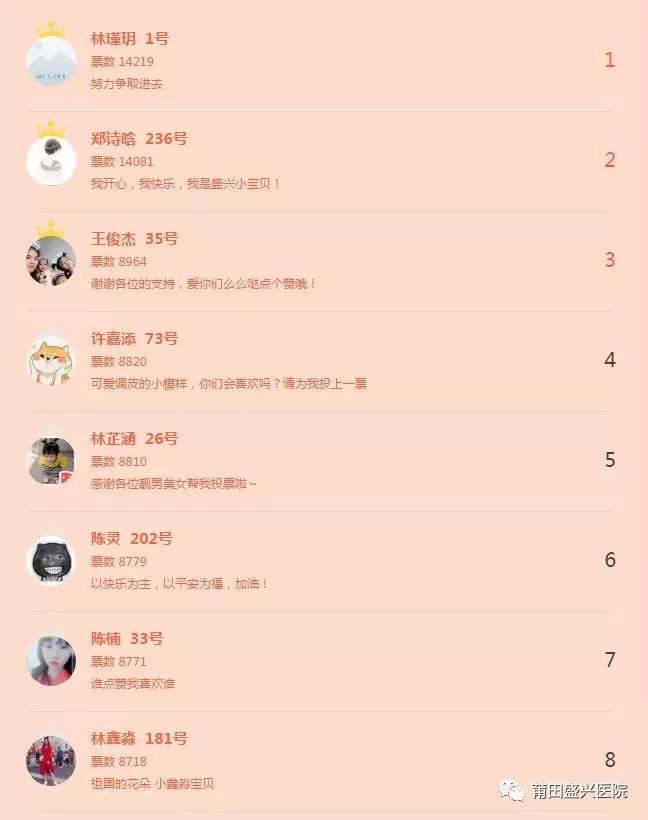View 郑诗晗 236号 ranking entry

(139, 139)
